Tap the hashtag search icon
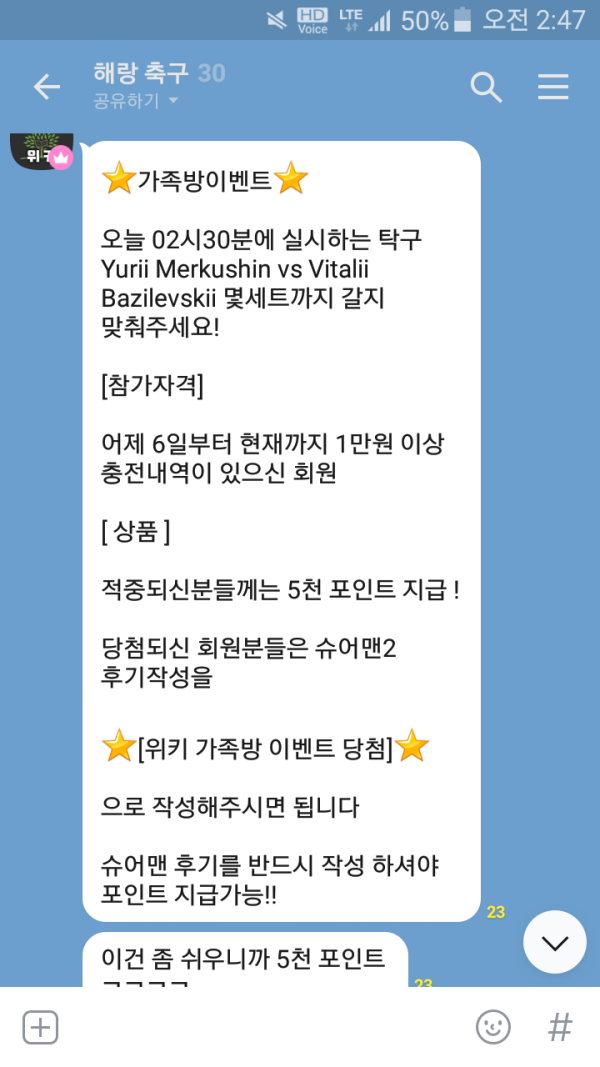The height and width of the screenshot is (1067, 600). [560, 1027]
